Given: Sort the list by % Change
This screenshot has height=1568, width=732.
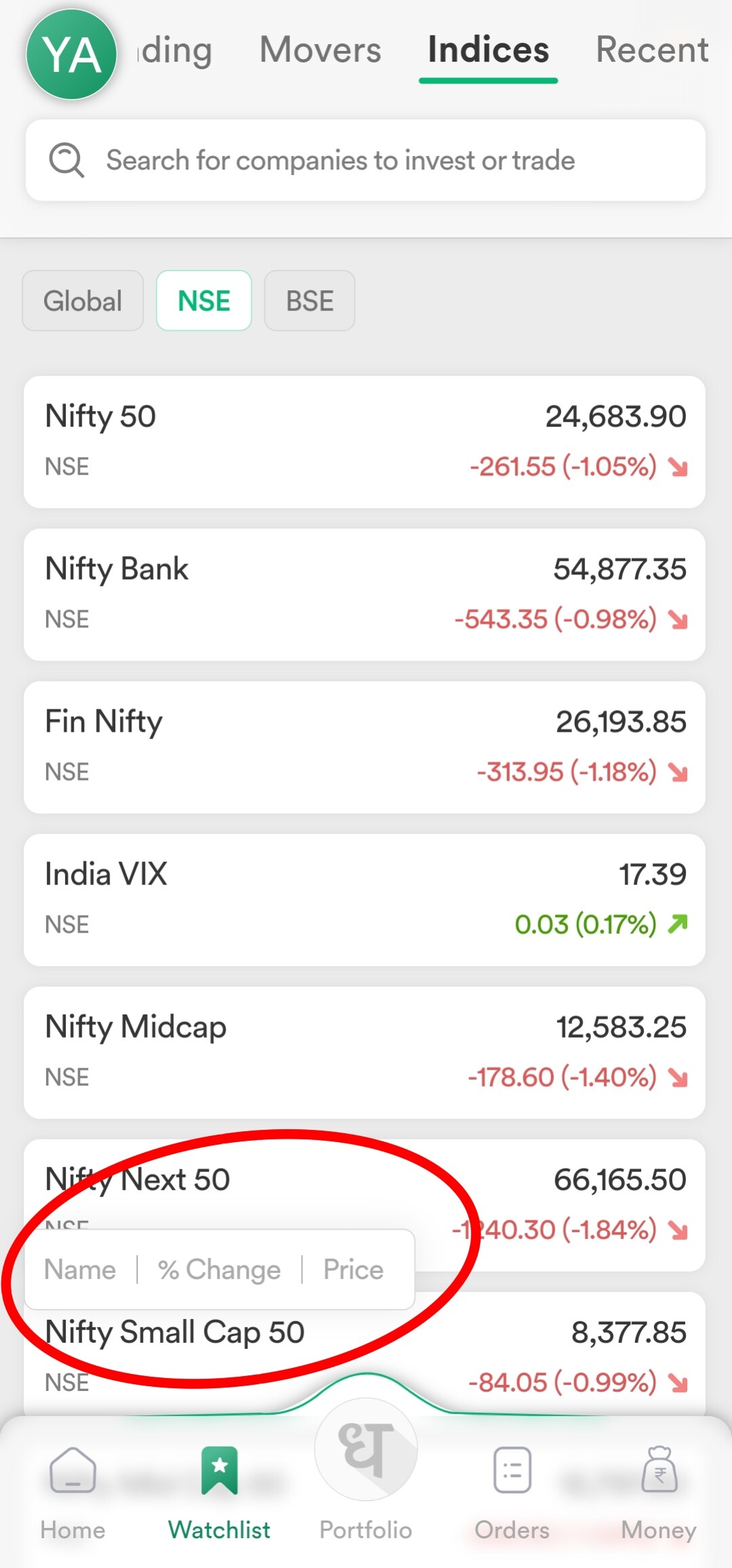Looking at the screenshot, I should click(220, 1269).
